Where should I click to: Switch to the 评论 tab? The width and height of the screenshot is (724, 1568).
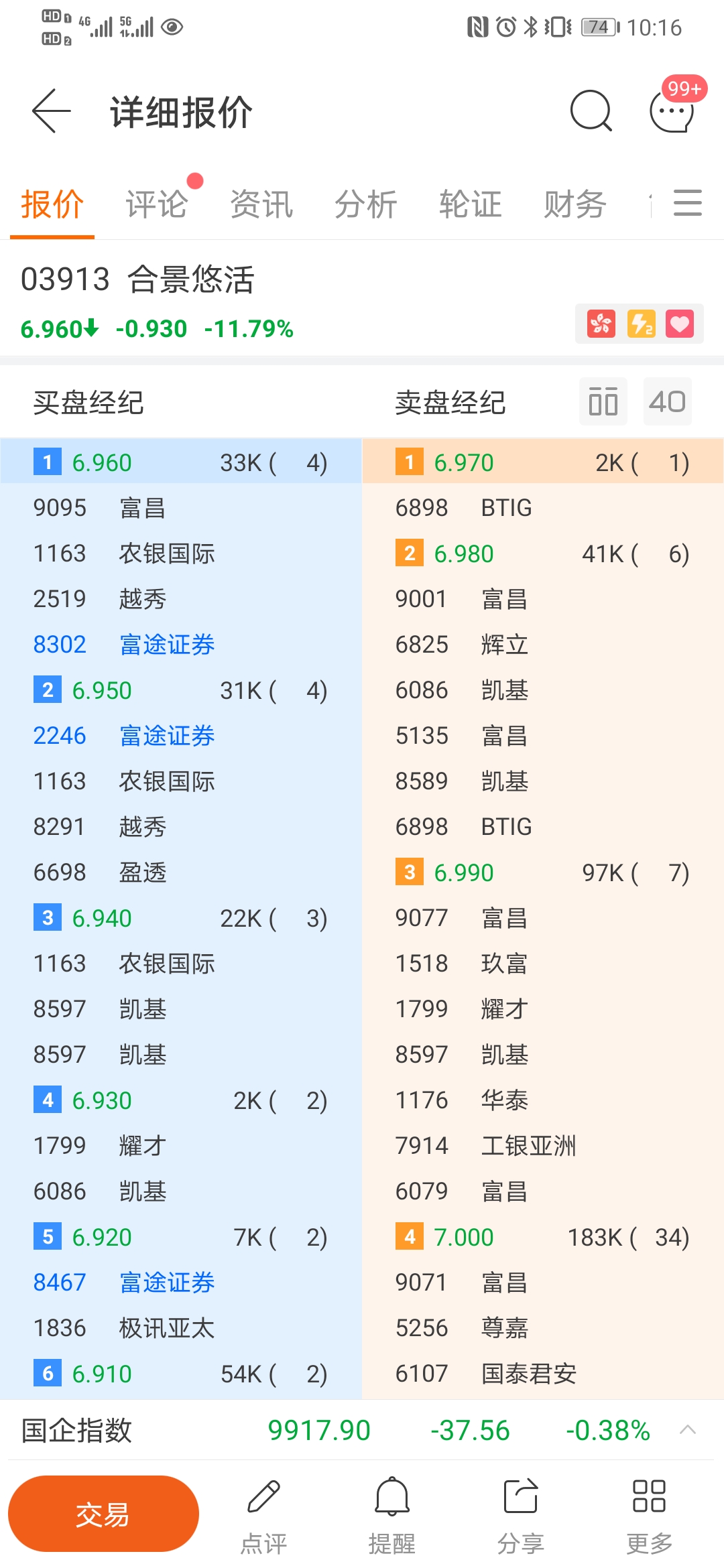pyautogui.click(x=157, y=204)
